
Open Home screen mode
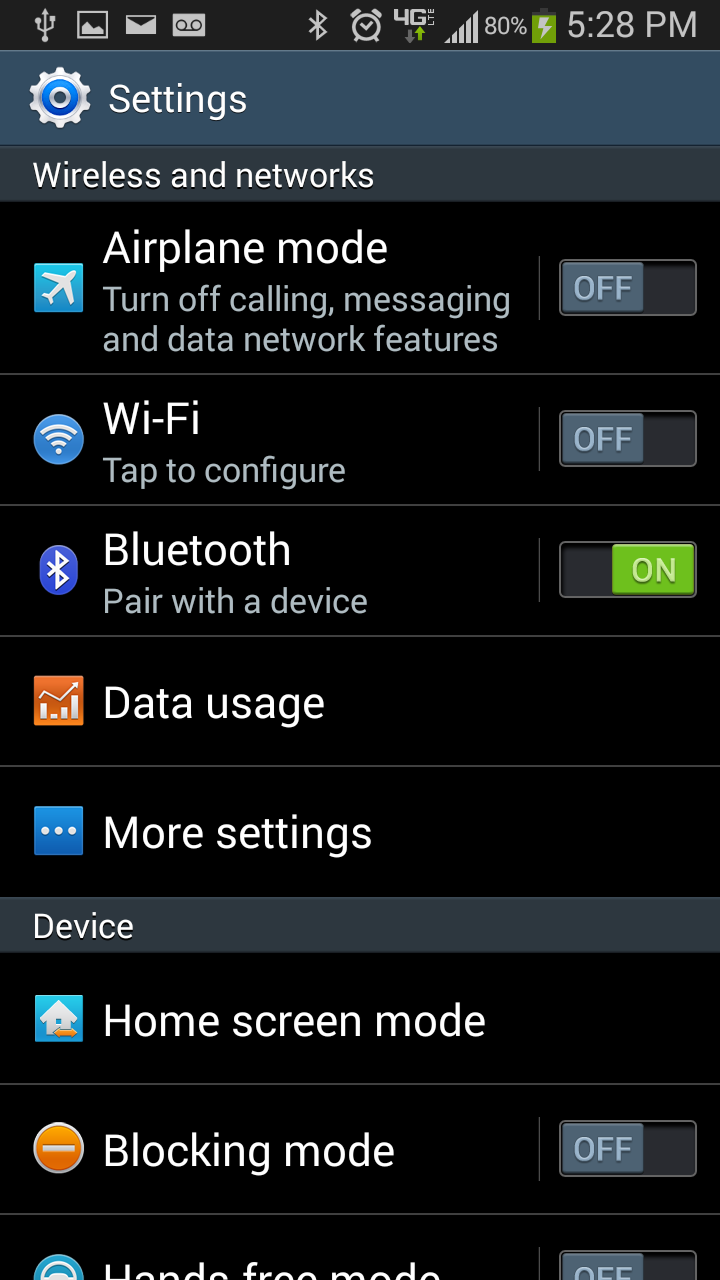pos(360,1019)
